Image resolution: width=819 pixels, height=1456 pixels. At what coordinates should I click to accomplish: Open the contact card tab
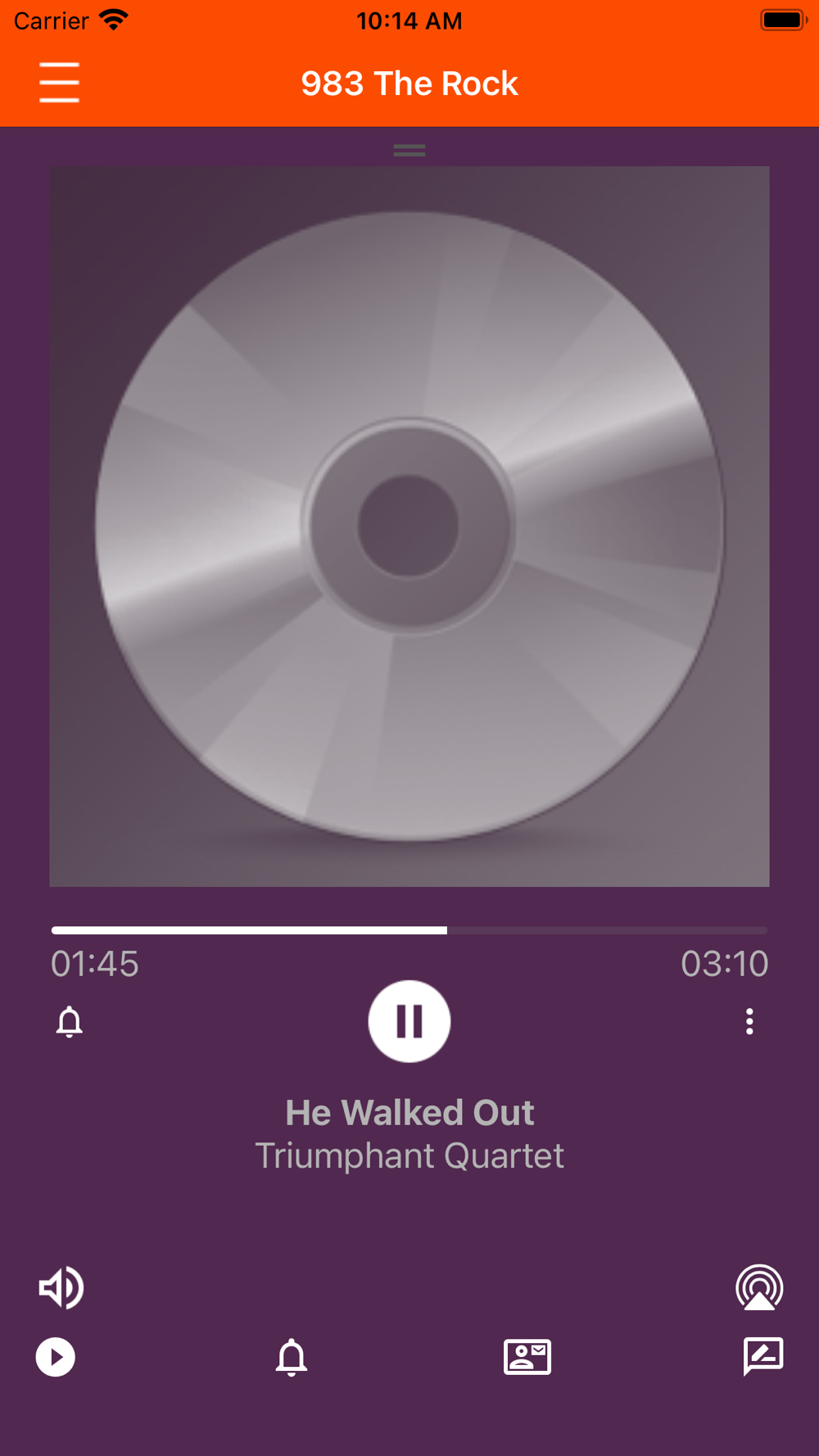click(x=527, y=1357)
